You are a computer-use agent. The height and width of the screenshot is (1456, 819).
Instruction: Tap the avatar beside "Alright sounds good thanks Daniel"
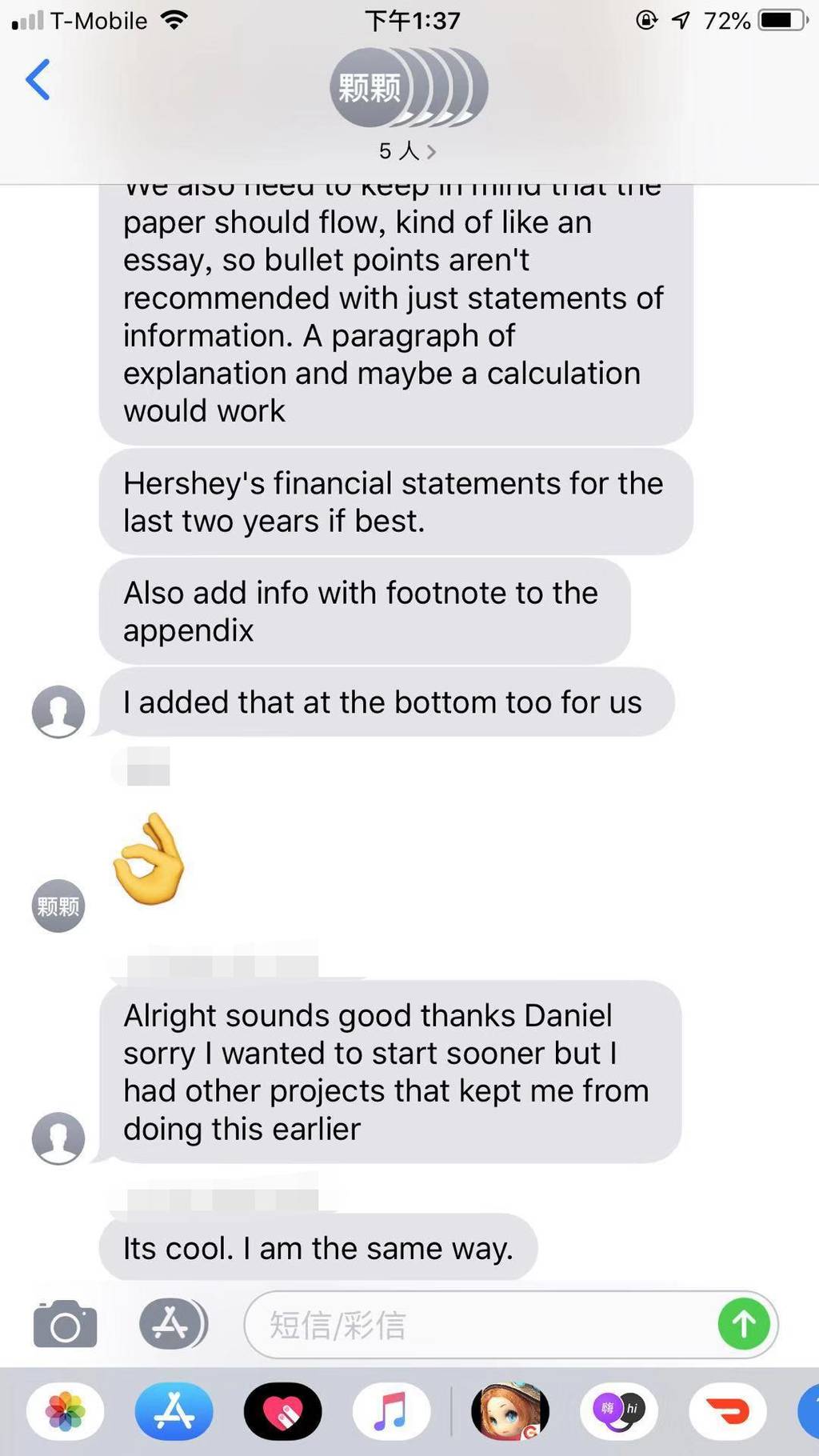pyautogui.click(x=58, y=1138)
